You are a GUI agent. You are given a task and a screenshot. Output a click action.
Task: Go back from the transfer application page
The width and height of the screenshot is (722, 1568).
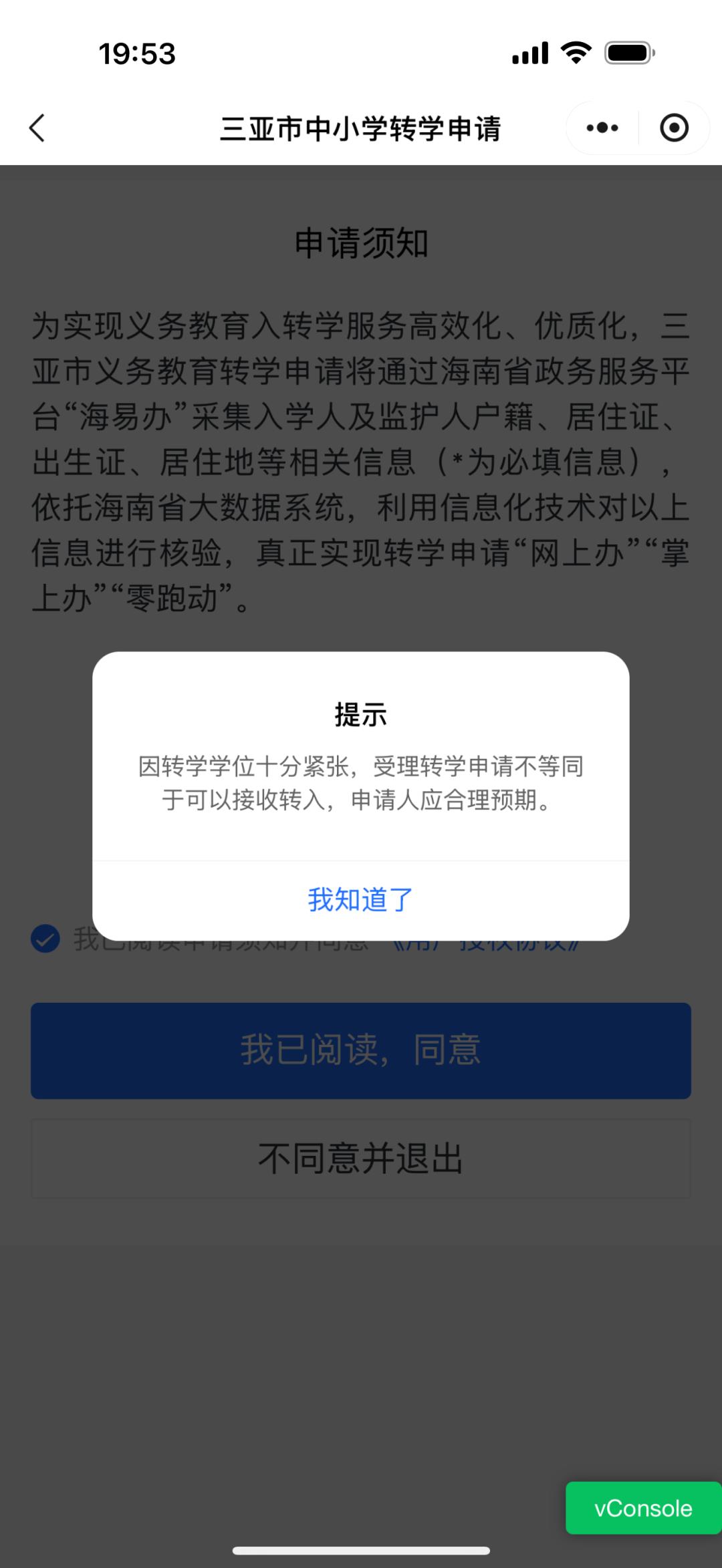click(37, 128)
